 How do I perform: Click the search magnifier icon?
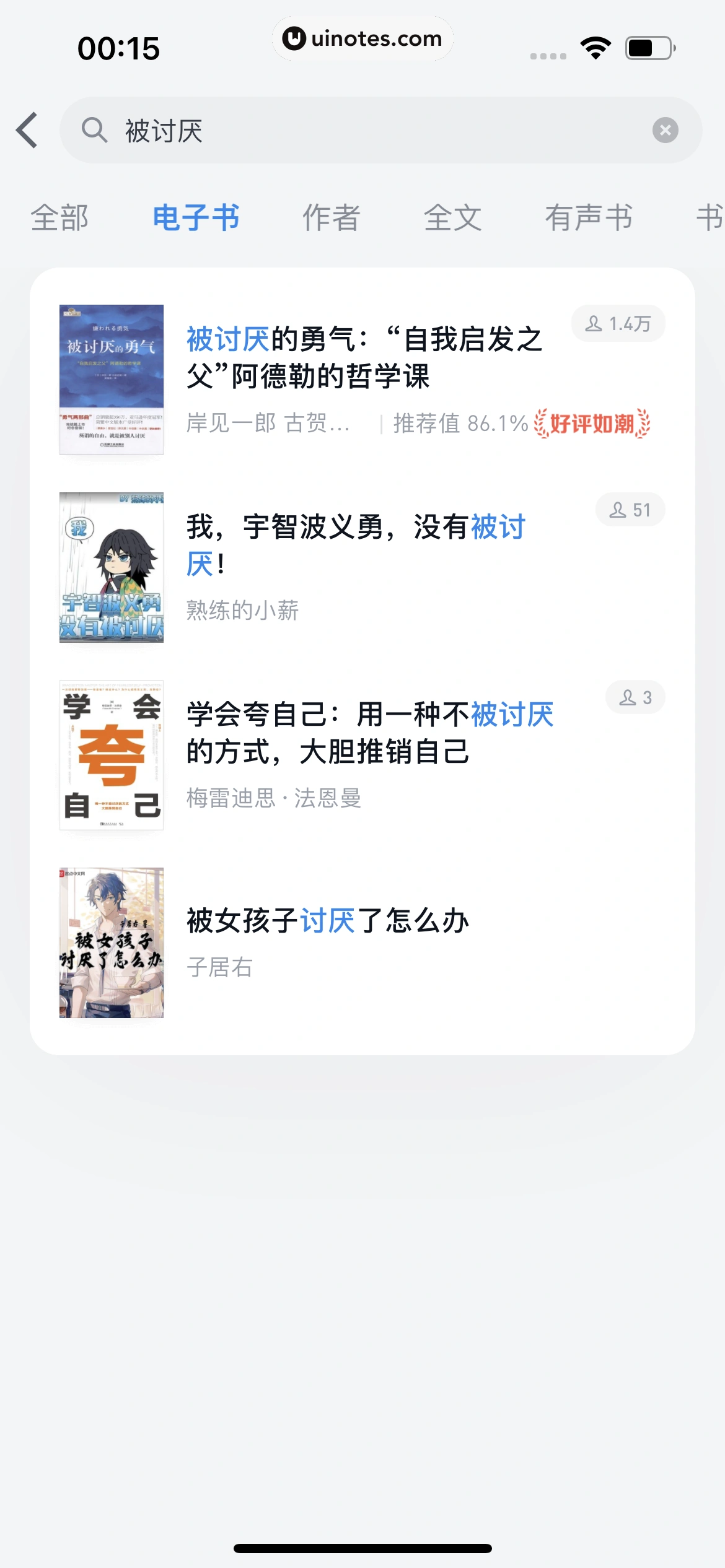[95, 131]
